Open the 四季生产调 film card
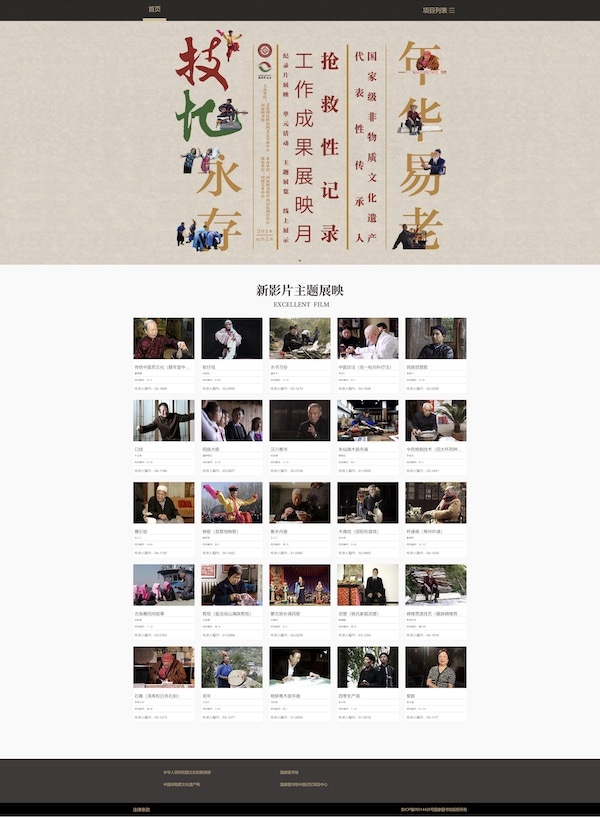 (367, 667)
